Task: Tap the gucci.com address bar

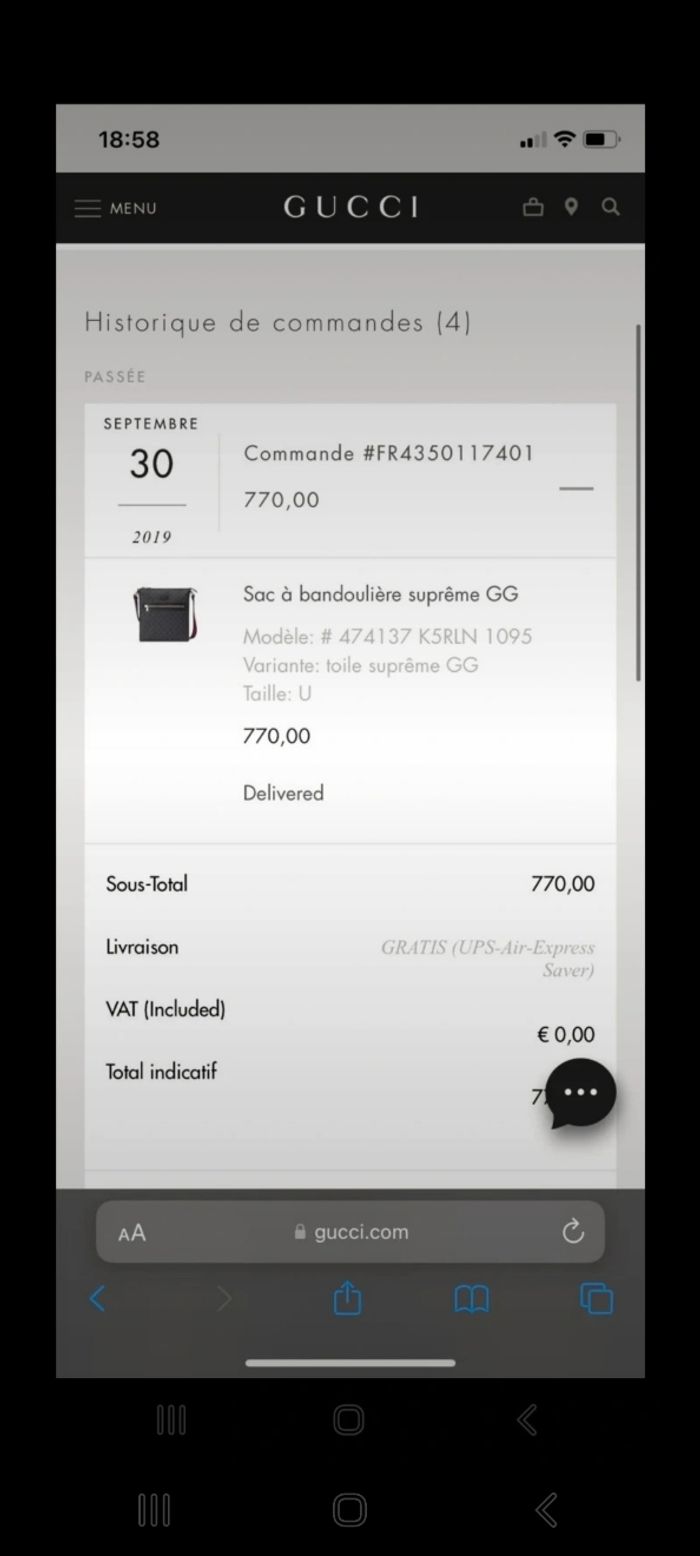Action: click(x=352, y=1232)
